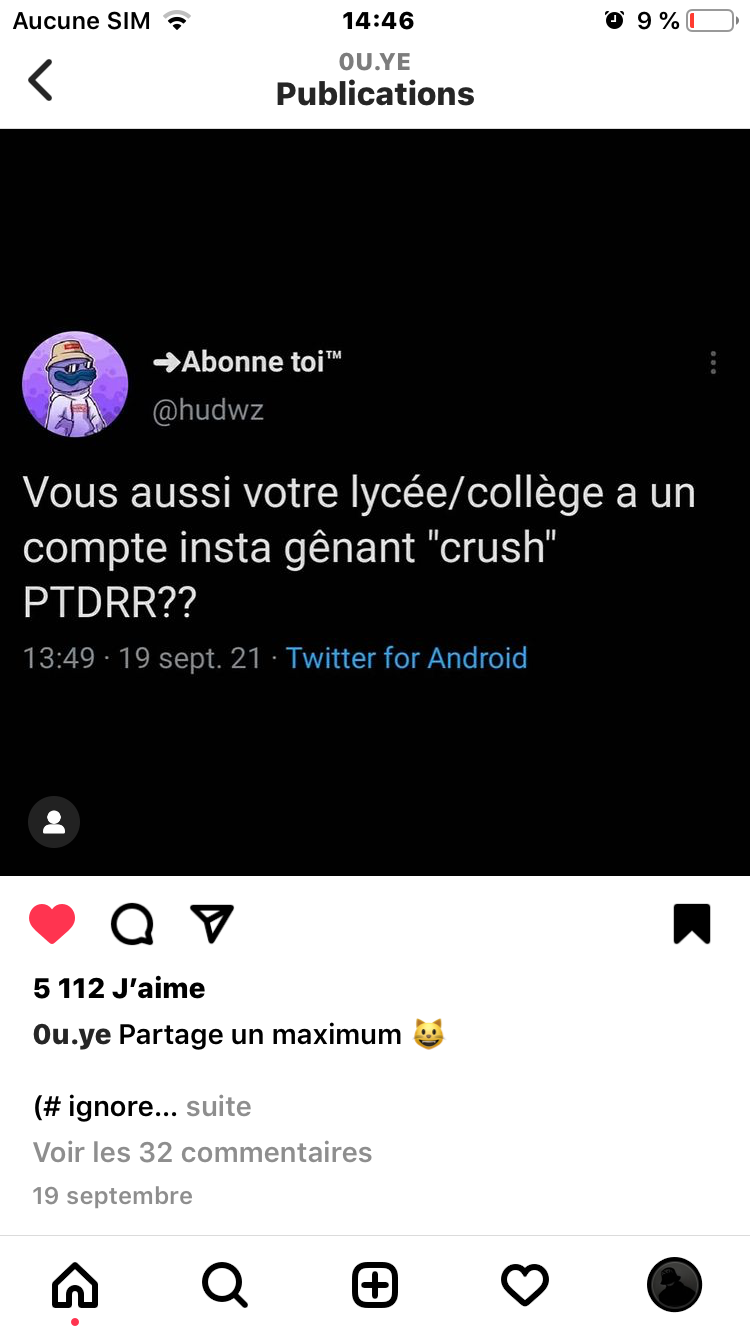View the 5 112 likes list

(x=119, y=988)
